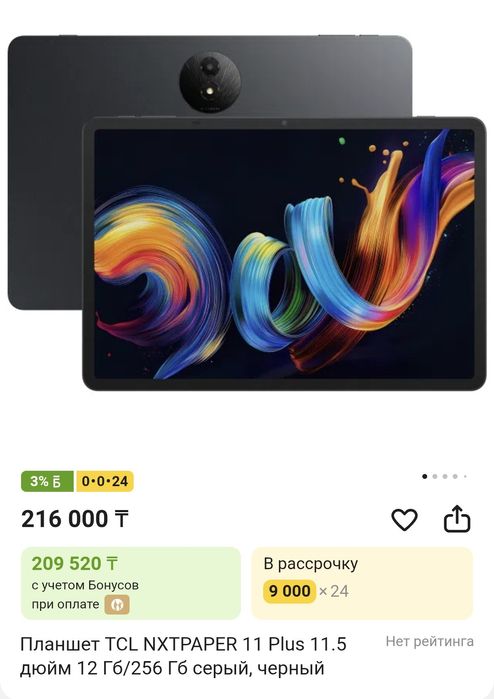The height and width of the screenshot is (699, 494).
Task: Tap the 0·0·24 installment badge
Action: [x=105, y=481]
